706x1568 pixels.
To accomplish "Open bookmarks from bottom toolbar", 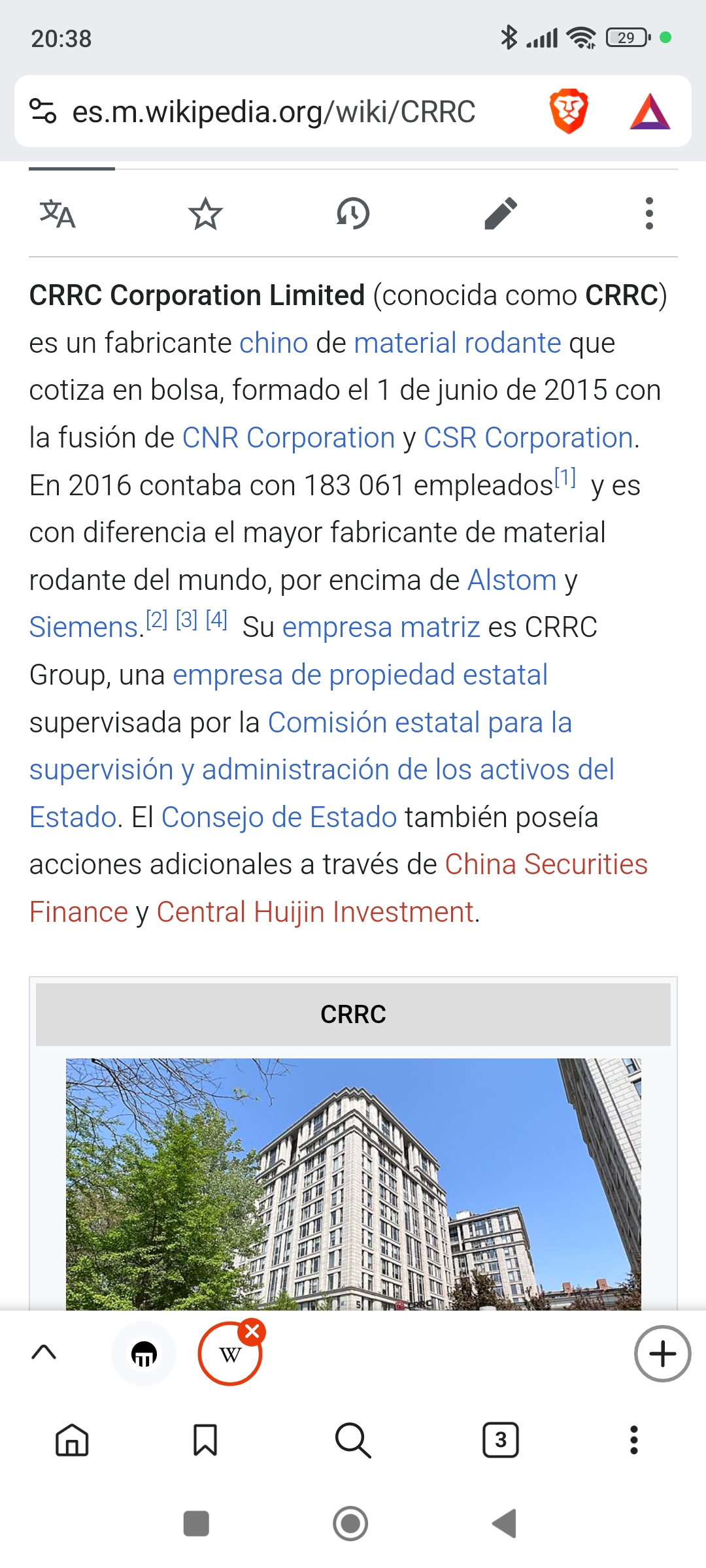I will coord(205,1440).
